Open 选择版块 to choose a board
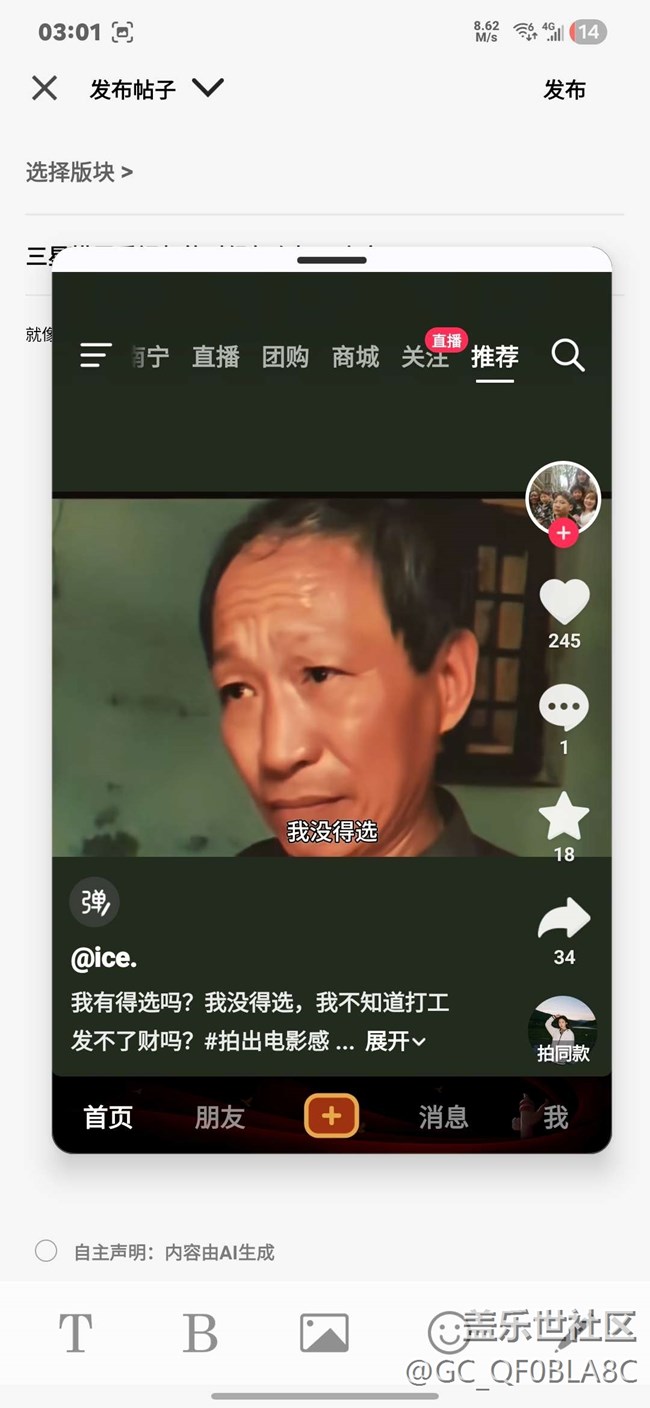Viewport: 650px width, 1408px height. click(x=79, y=172)
